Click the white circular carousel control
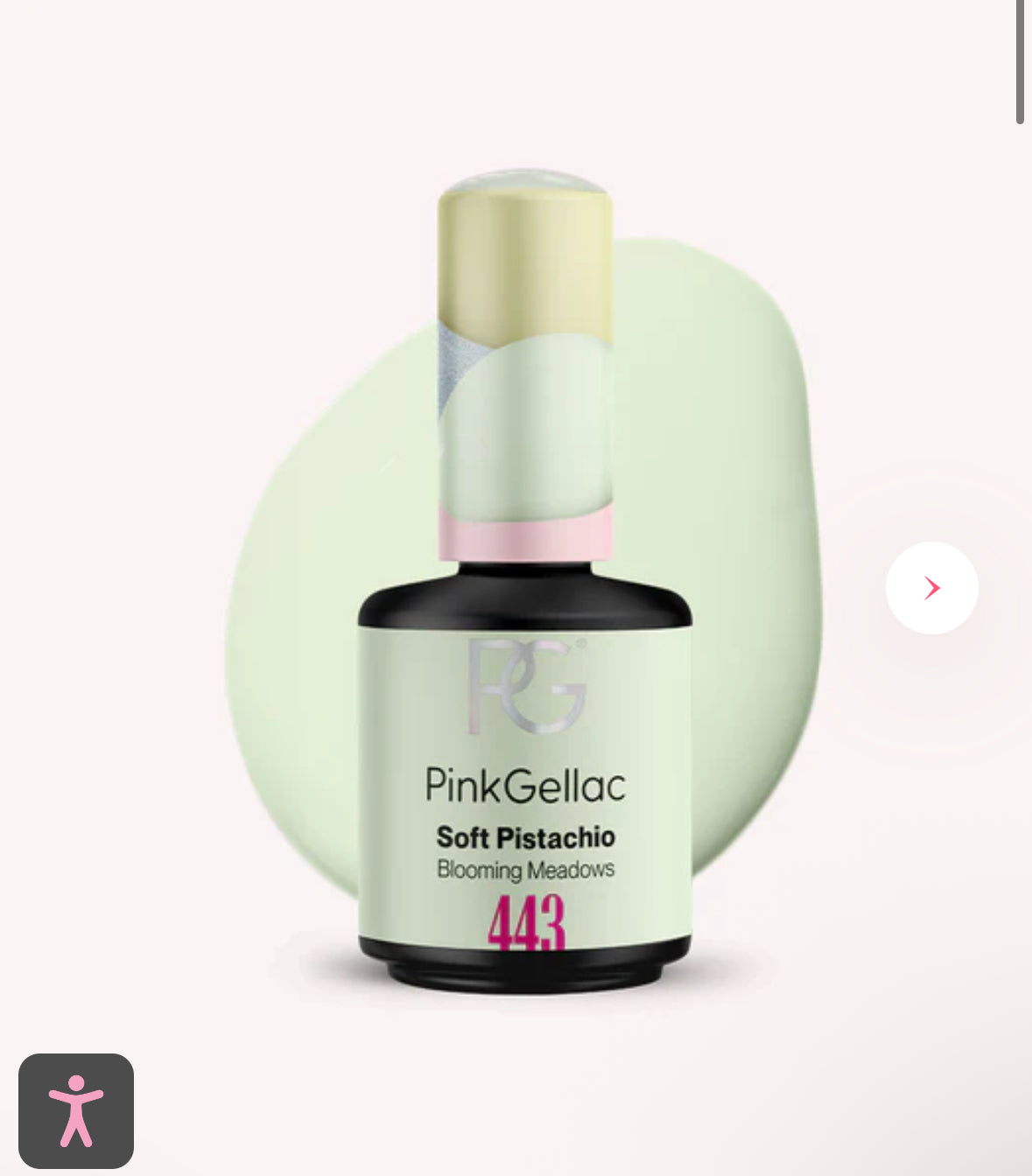The height and width of the screenshot is (1176, 1032). (x=931, y=588)
